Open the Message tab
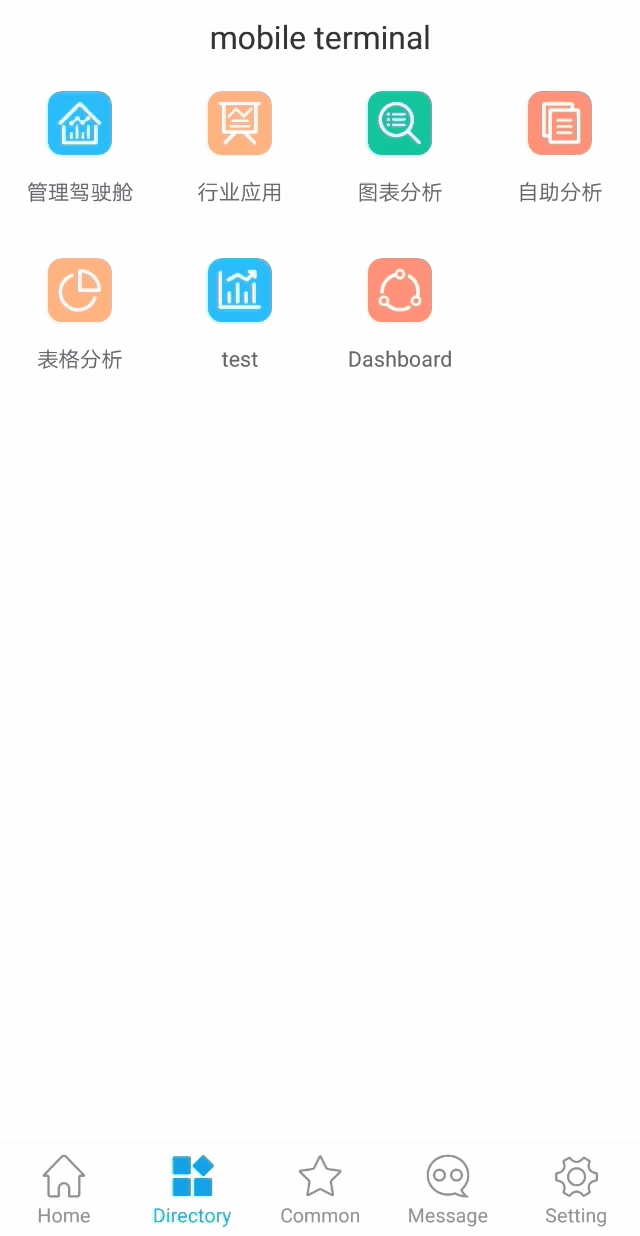The image size is (640, 1236). (x=448, y=1190)
